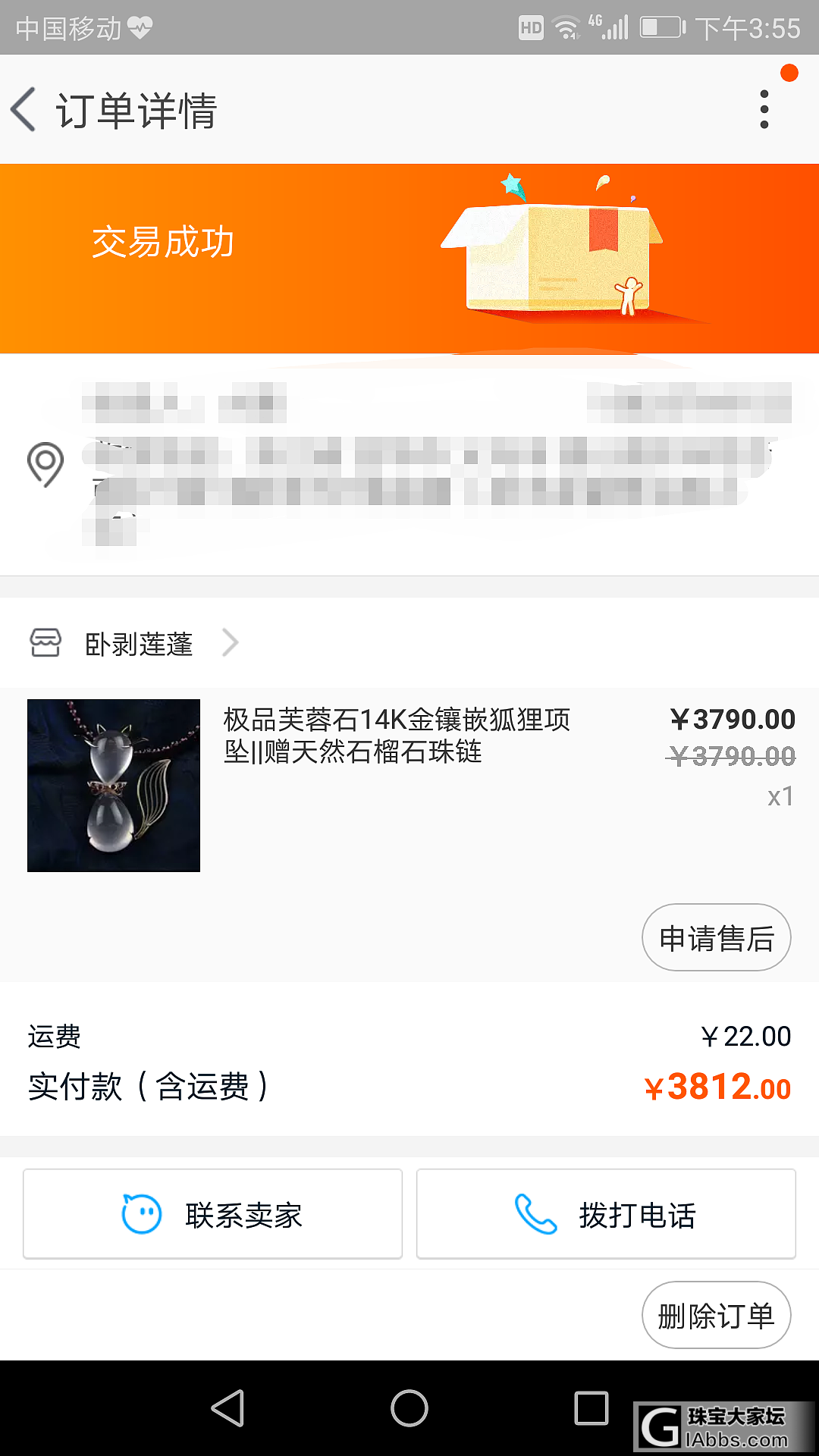Open the 卧剥莲蓬 shop page
This screenshot has width=819, height=1456.
139,644
